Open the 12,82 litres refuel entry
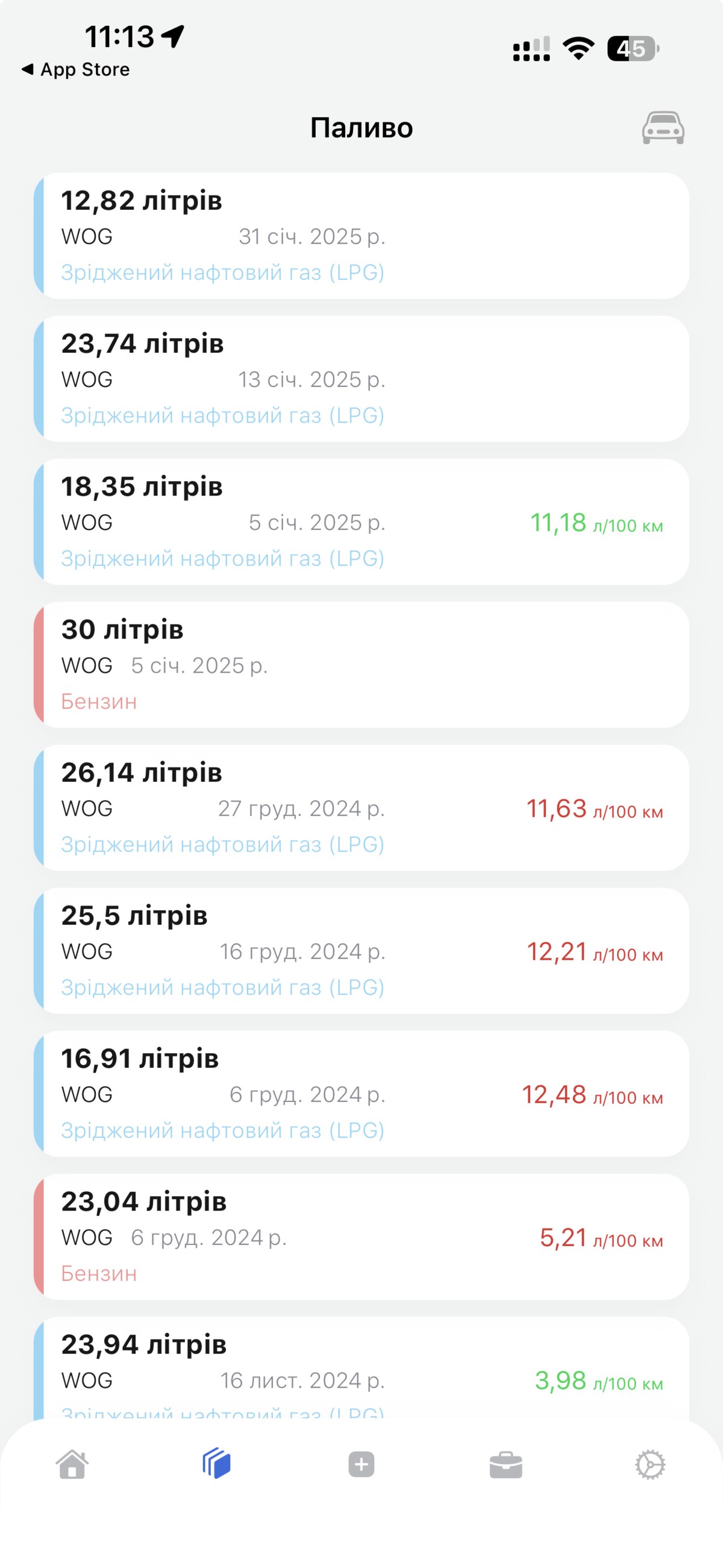The height and width of the screenshot is (1568, 723). coord(361,236)
